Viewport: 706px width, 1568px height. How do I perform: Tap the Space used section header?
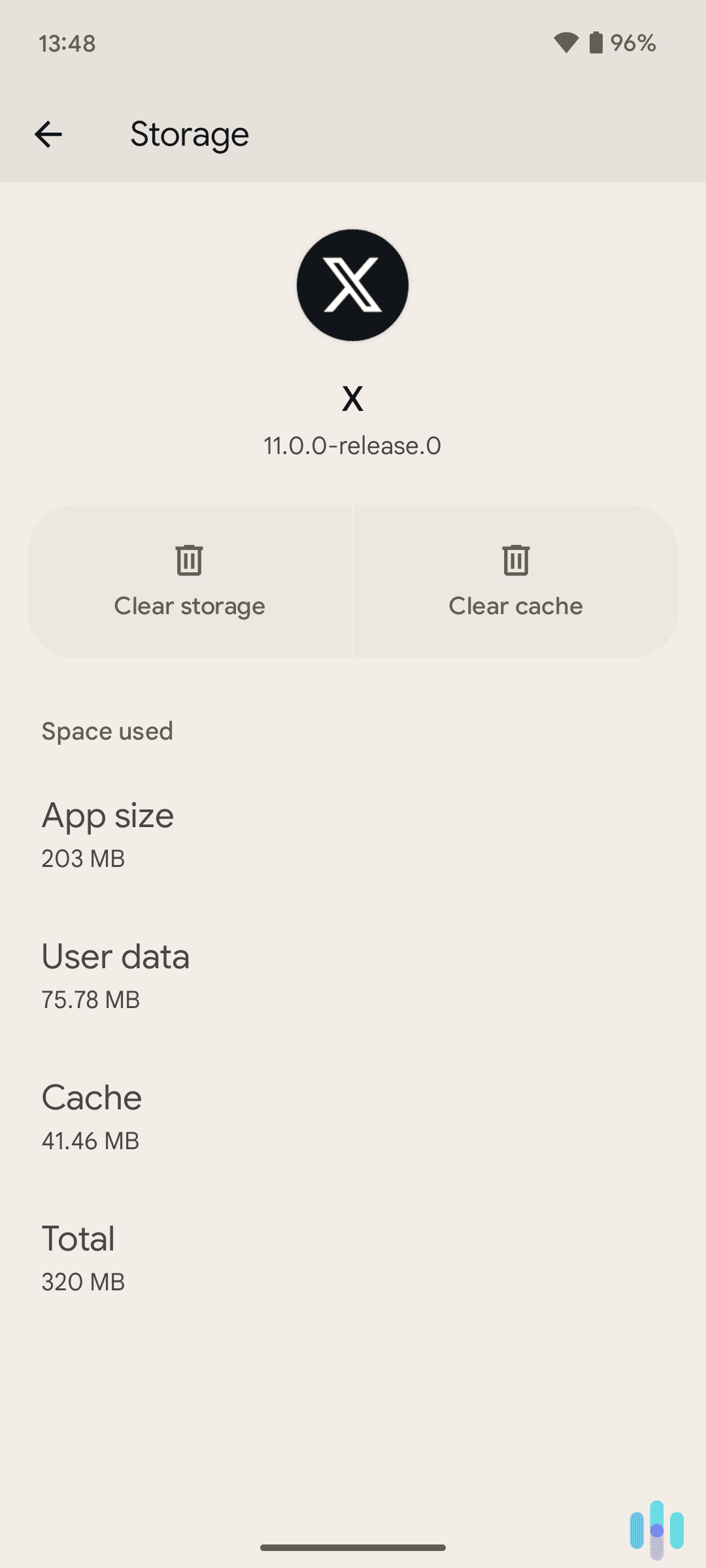(x=107, y=731)
